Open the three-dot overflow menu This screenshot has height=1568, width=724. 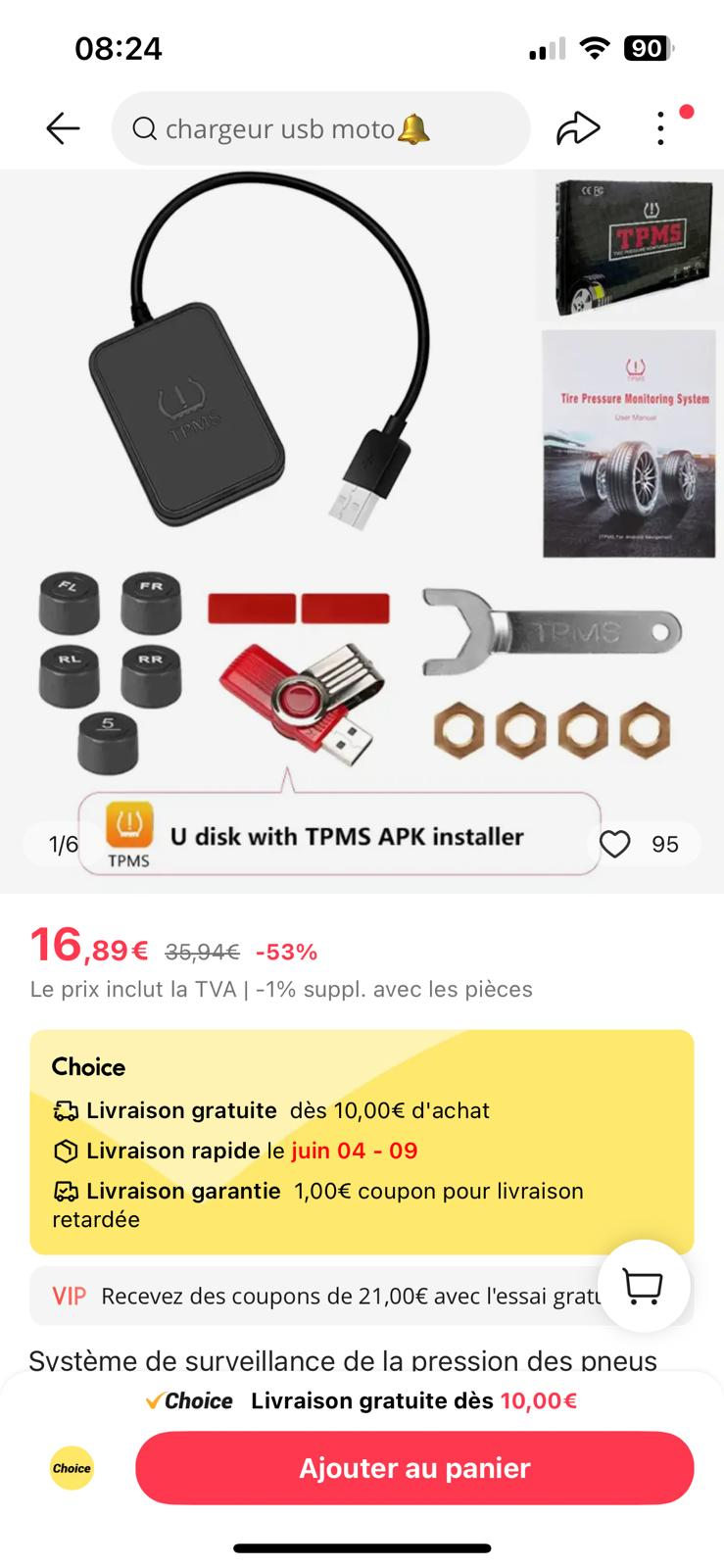(661, 128)
